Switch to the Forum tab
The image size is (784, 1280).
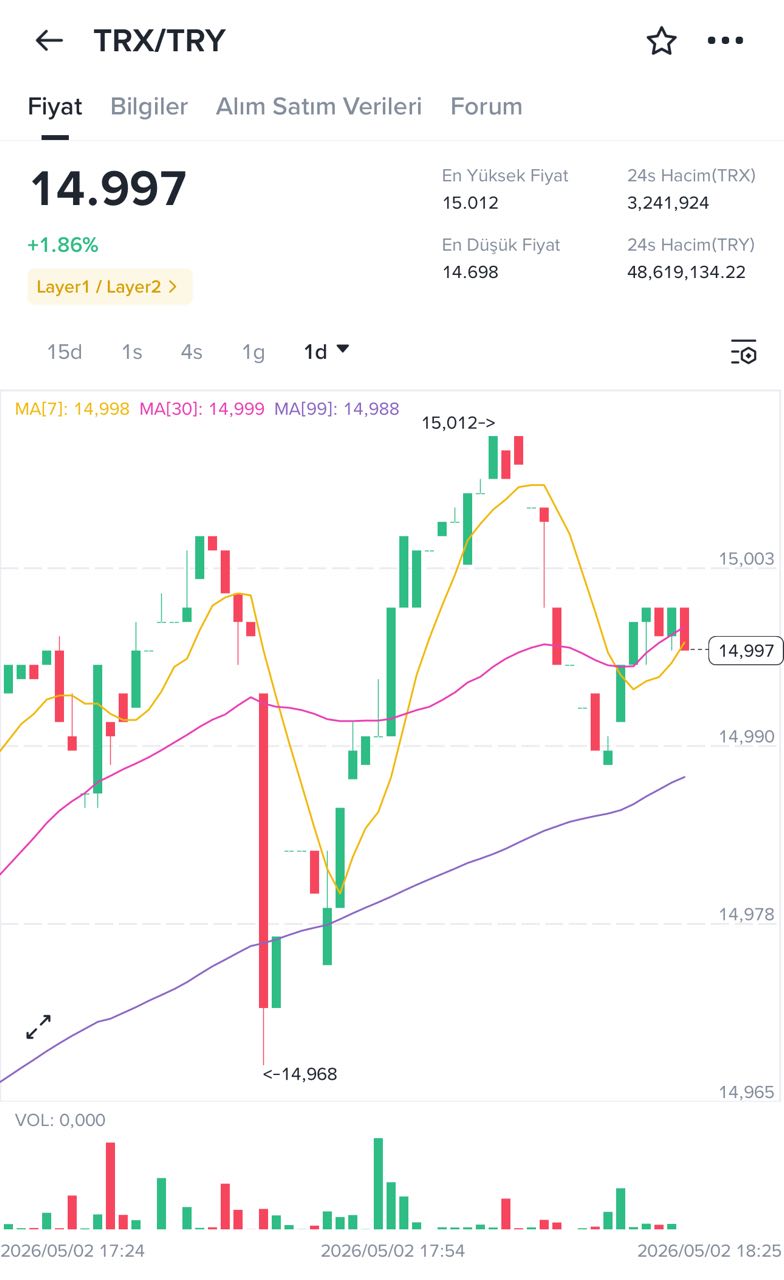[x=486, y=106]
